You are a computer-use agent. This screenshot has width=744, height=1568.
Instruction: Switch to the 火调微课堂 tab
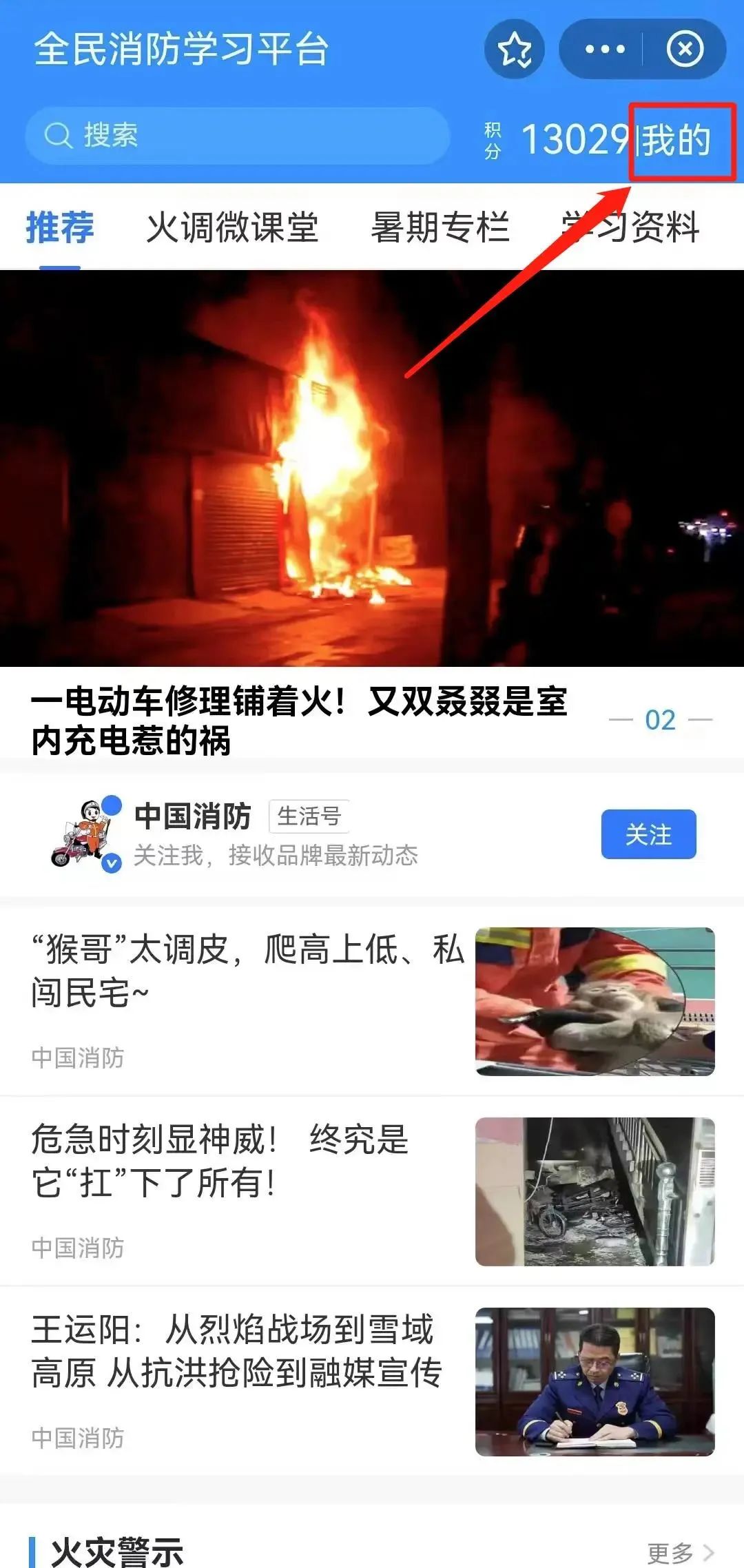[232, 227]
